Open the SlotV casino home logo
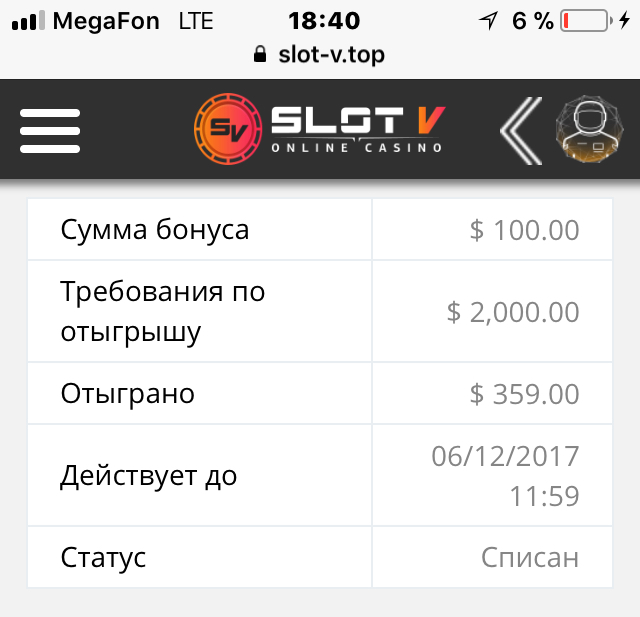 point(319,129)
